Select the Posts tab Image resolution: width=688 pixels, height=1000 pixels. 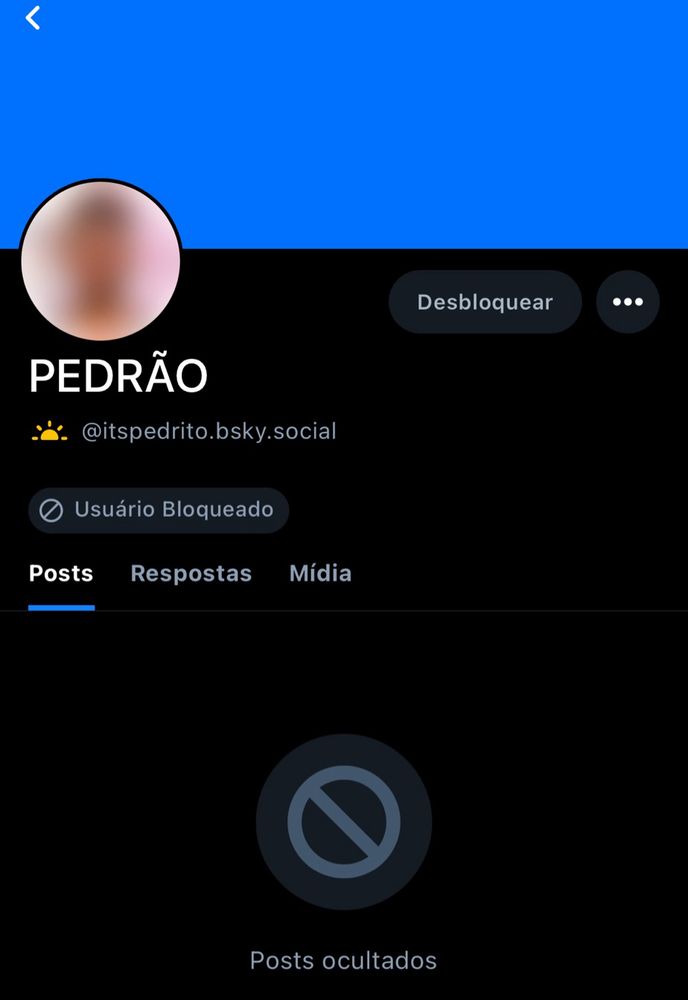(61, 574)
